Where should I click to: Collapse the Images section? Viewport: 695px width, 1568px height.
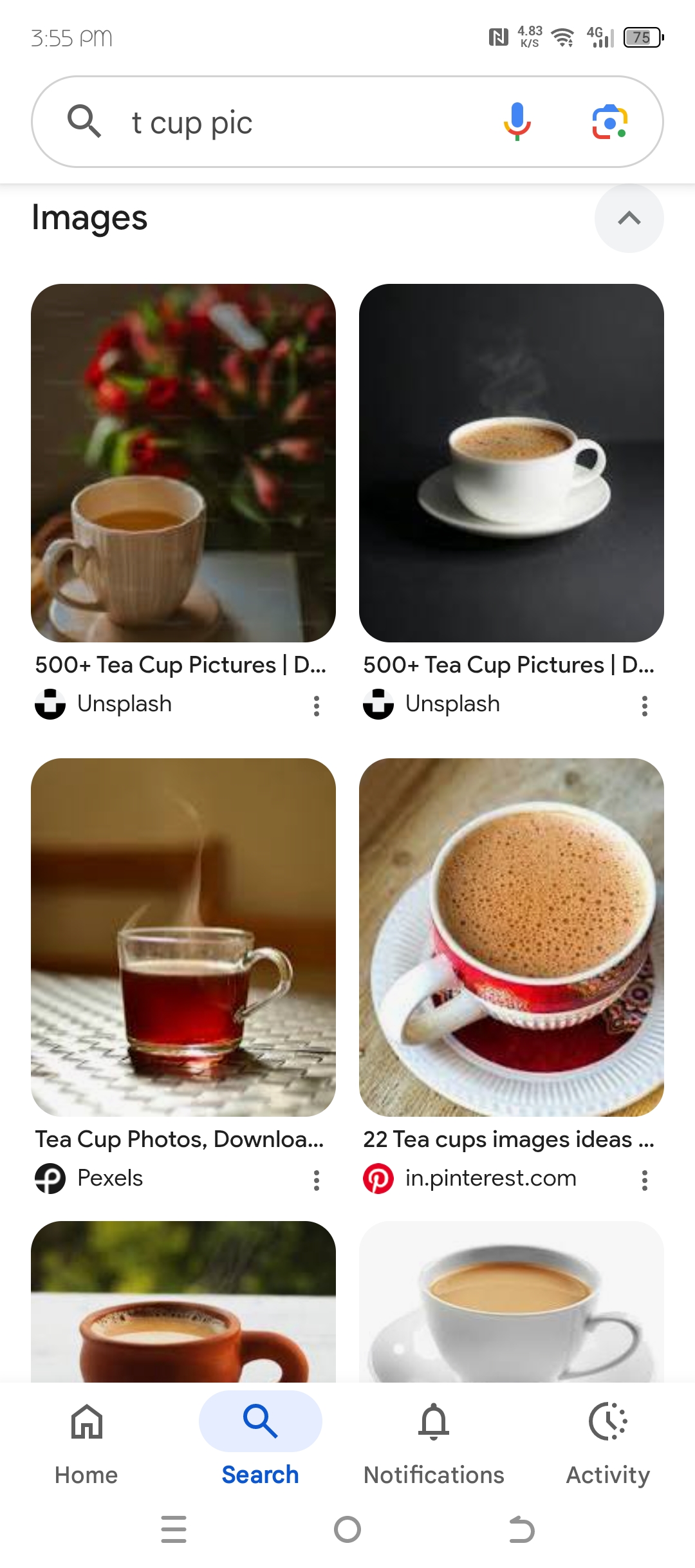point(629,218)
